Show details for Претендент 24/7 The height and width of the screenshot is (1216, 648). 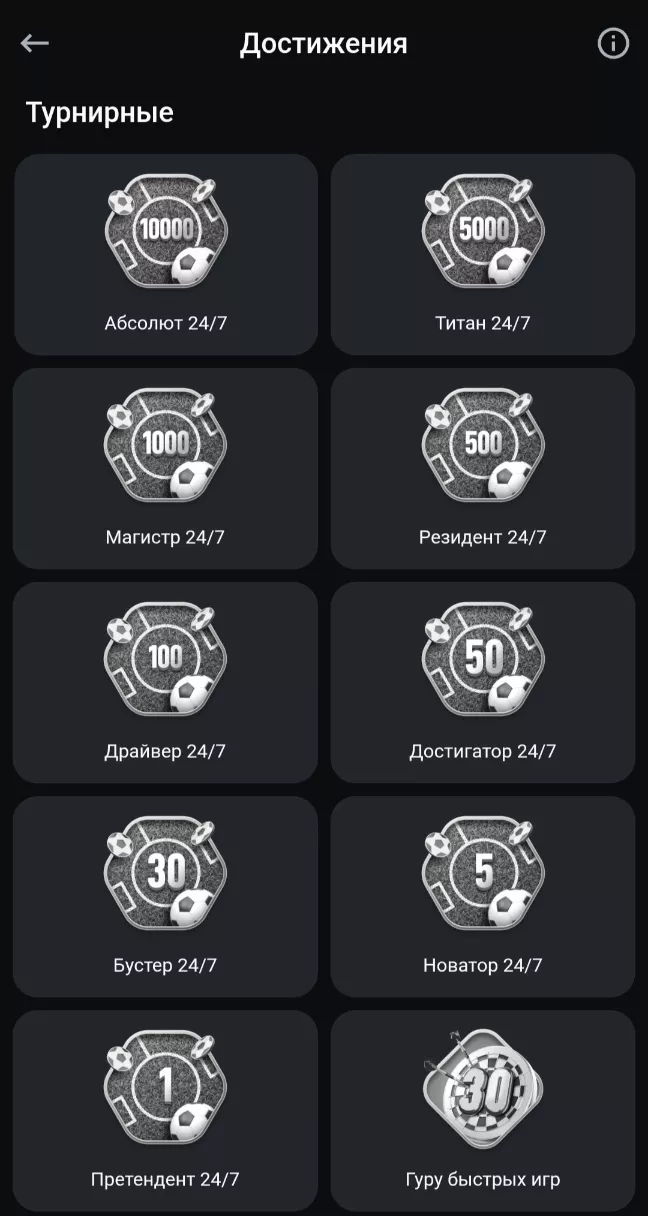pos(165,1110)
